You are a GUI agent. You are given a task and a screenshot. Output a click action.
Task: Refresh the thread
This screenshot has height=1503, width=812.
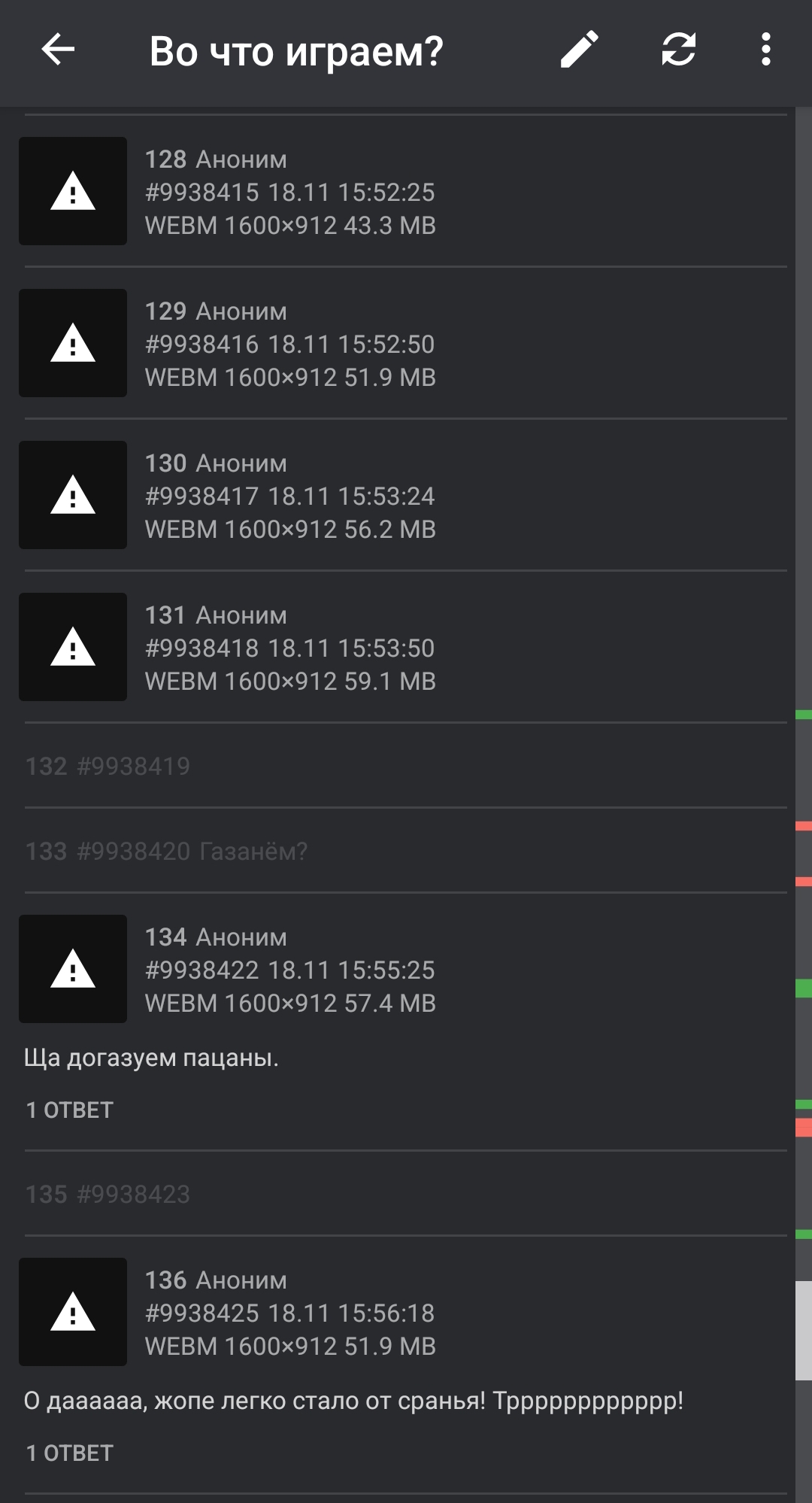tap(678, 50)
